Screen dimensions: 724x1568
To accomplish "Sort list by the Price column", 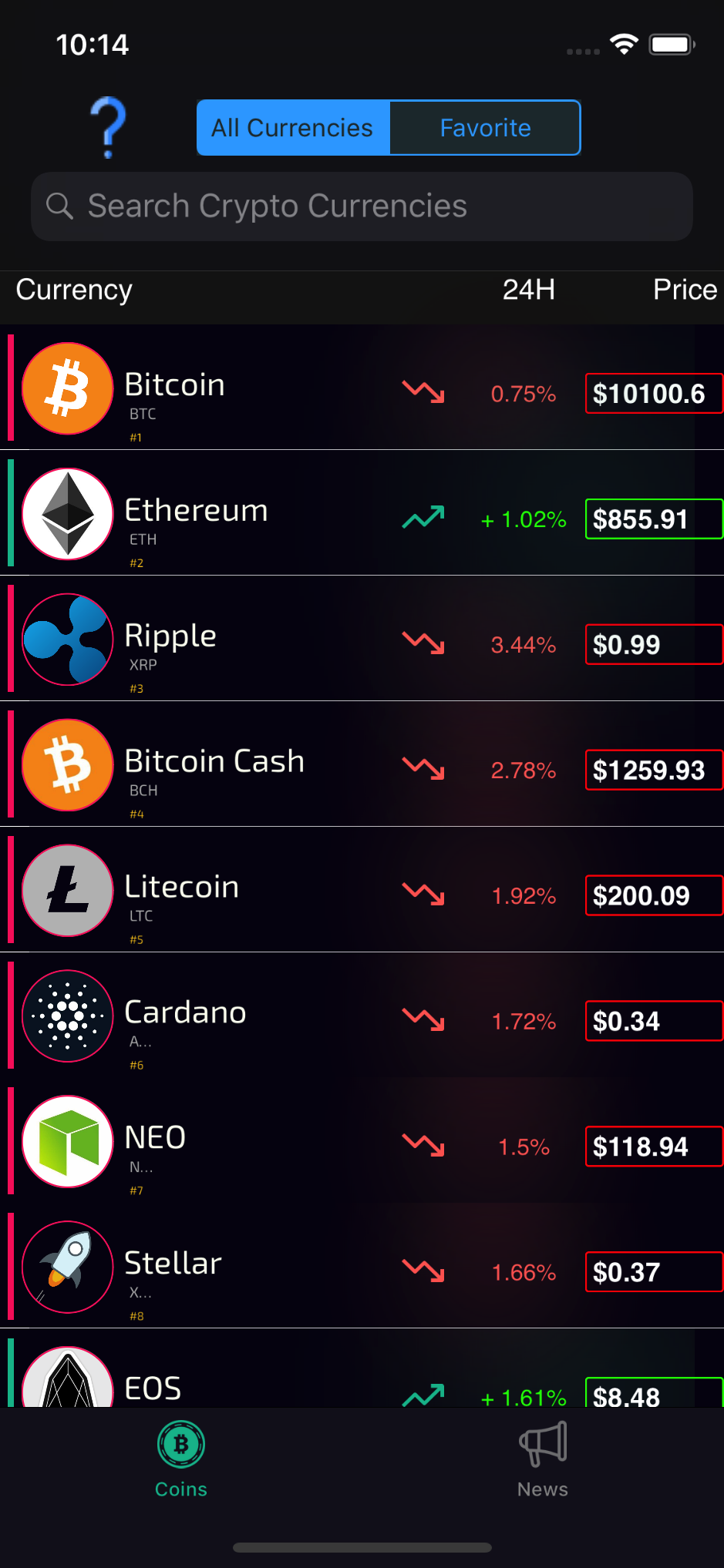I will pos(683,290).
